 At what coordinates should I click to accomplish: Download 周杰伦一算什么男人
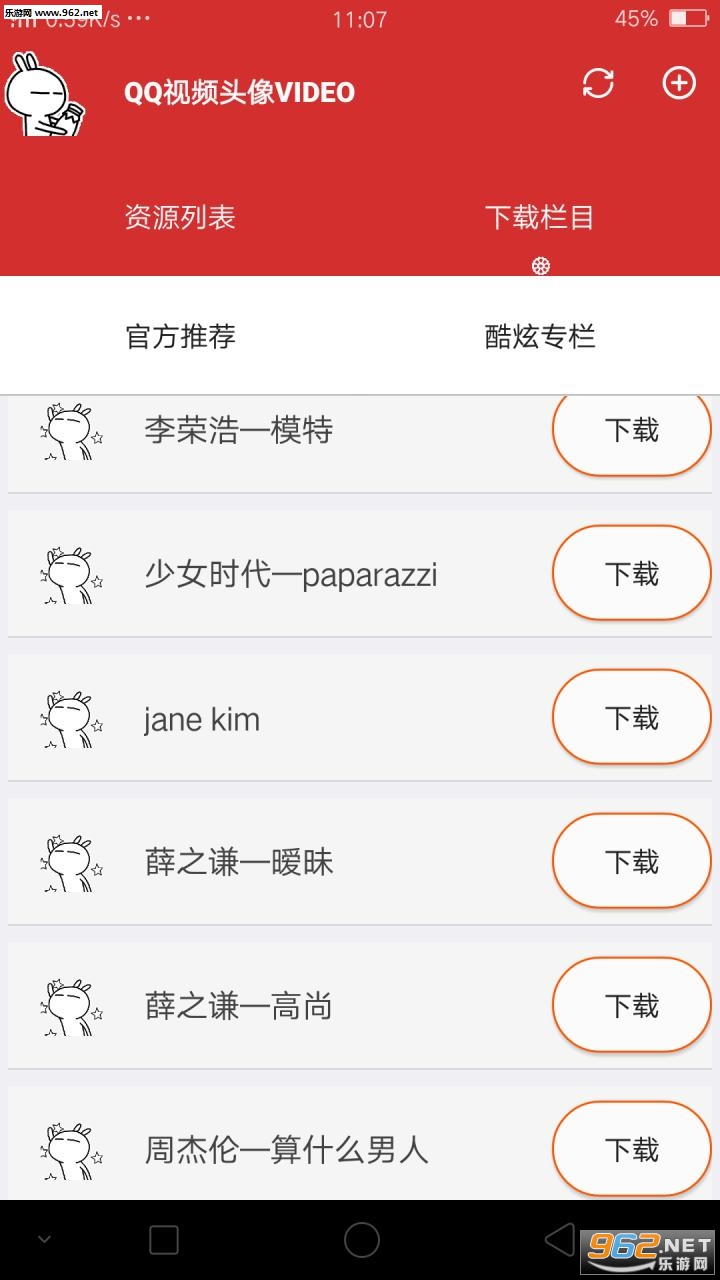tap(631, 1150)
